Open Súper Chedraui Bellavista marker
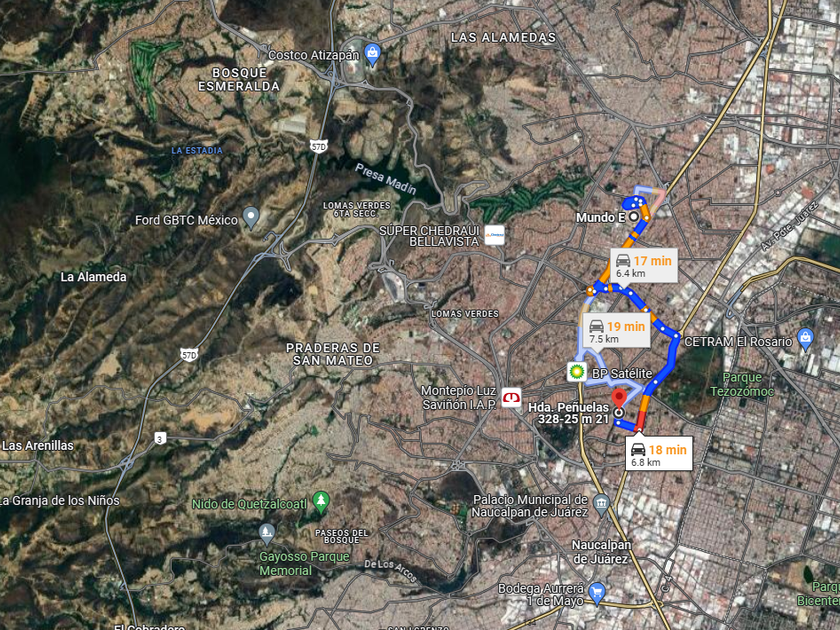This screenshot has width=840, height=630. point(494,235)
